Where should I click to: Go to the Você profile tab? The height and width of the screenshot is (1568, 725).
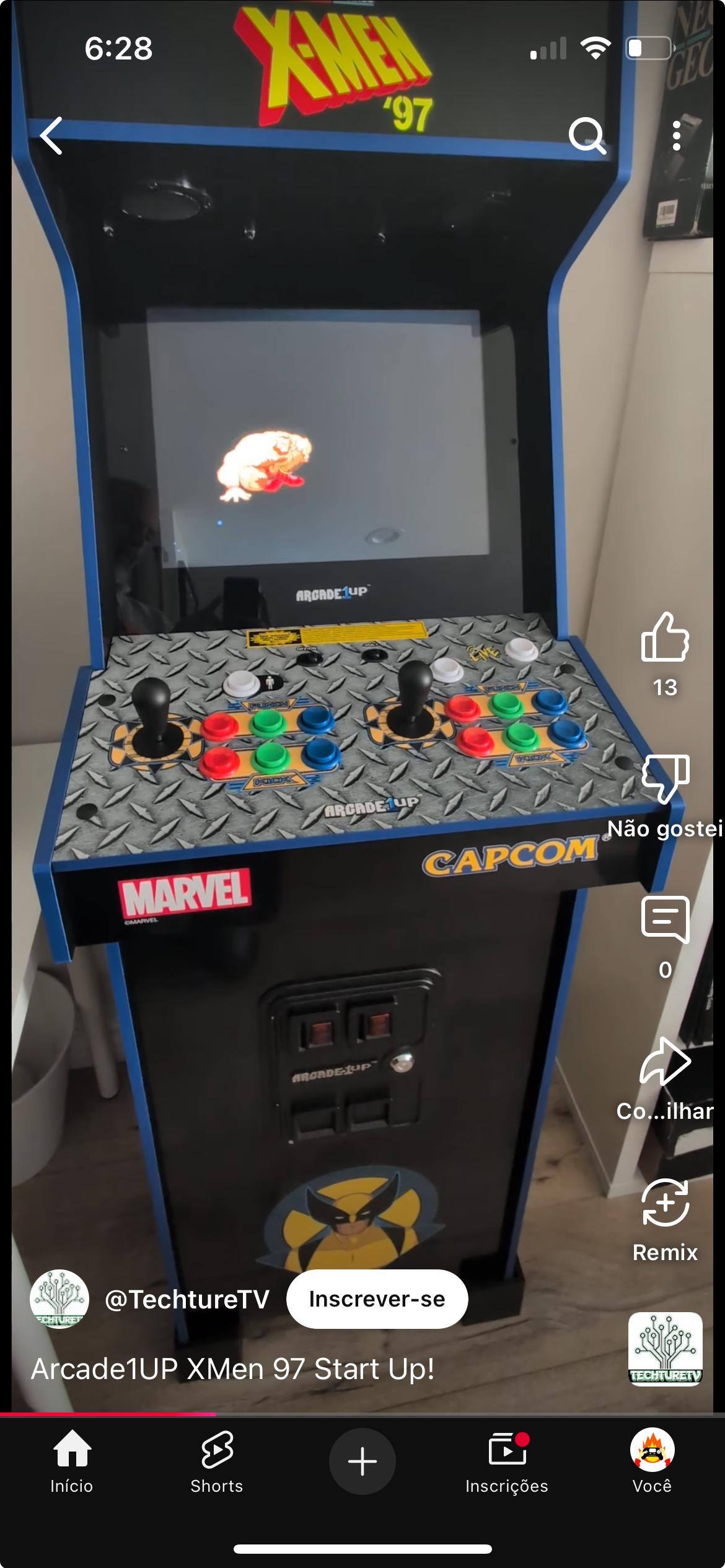pyautogui.click(x=652, y=1461)
